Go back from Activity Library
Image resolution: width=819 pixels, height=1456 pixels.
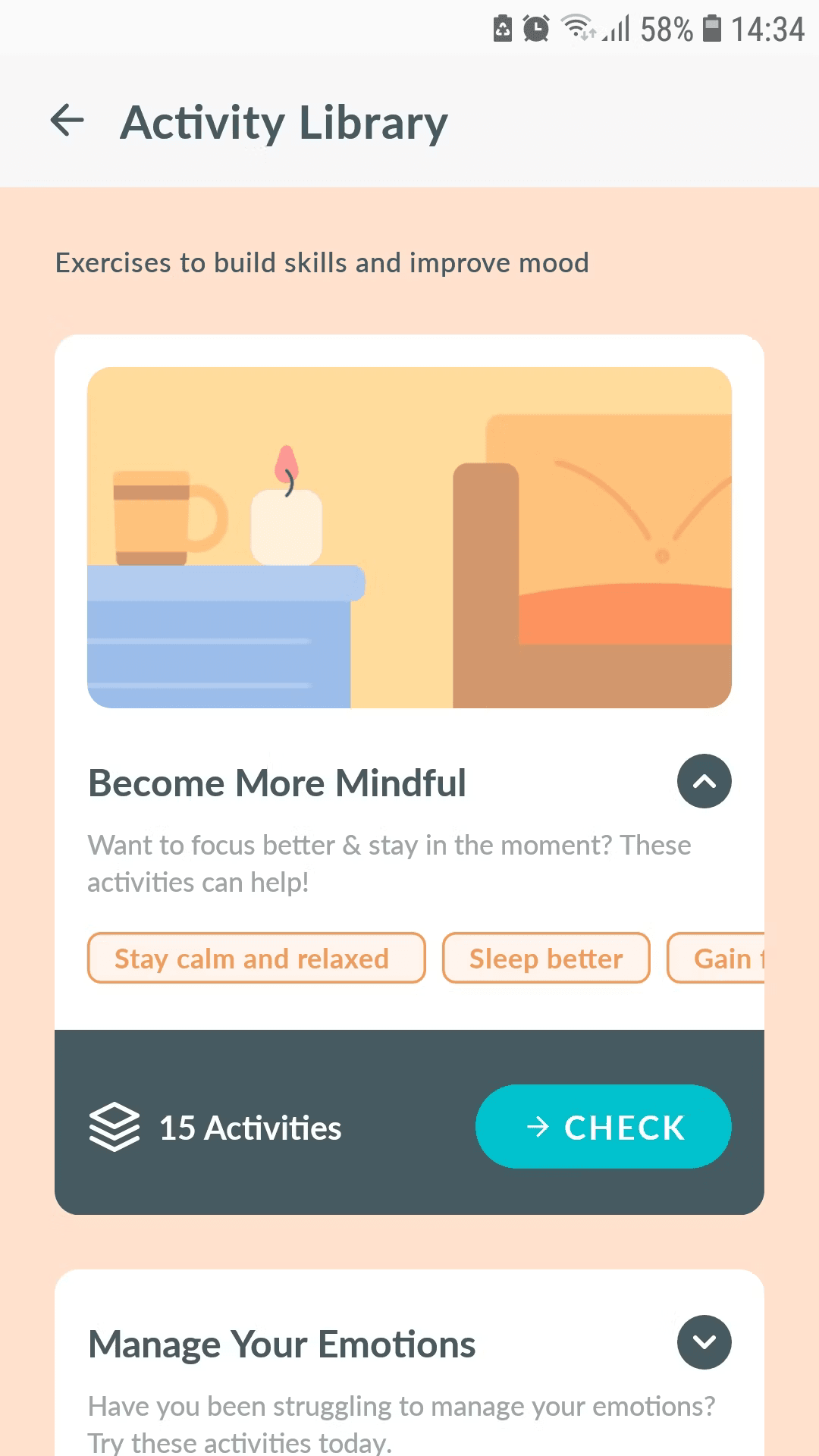[x=67, y=121]
